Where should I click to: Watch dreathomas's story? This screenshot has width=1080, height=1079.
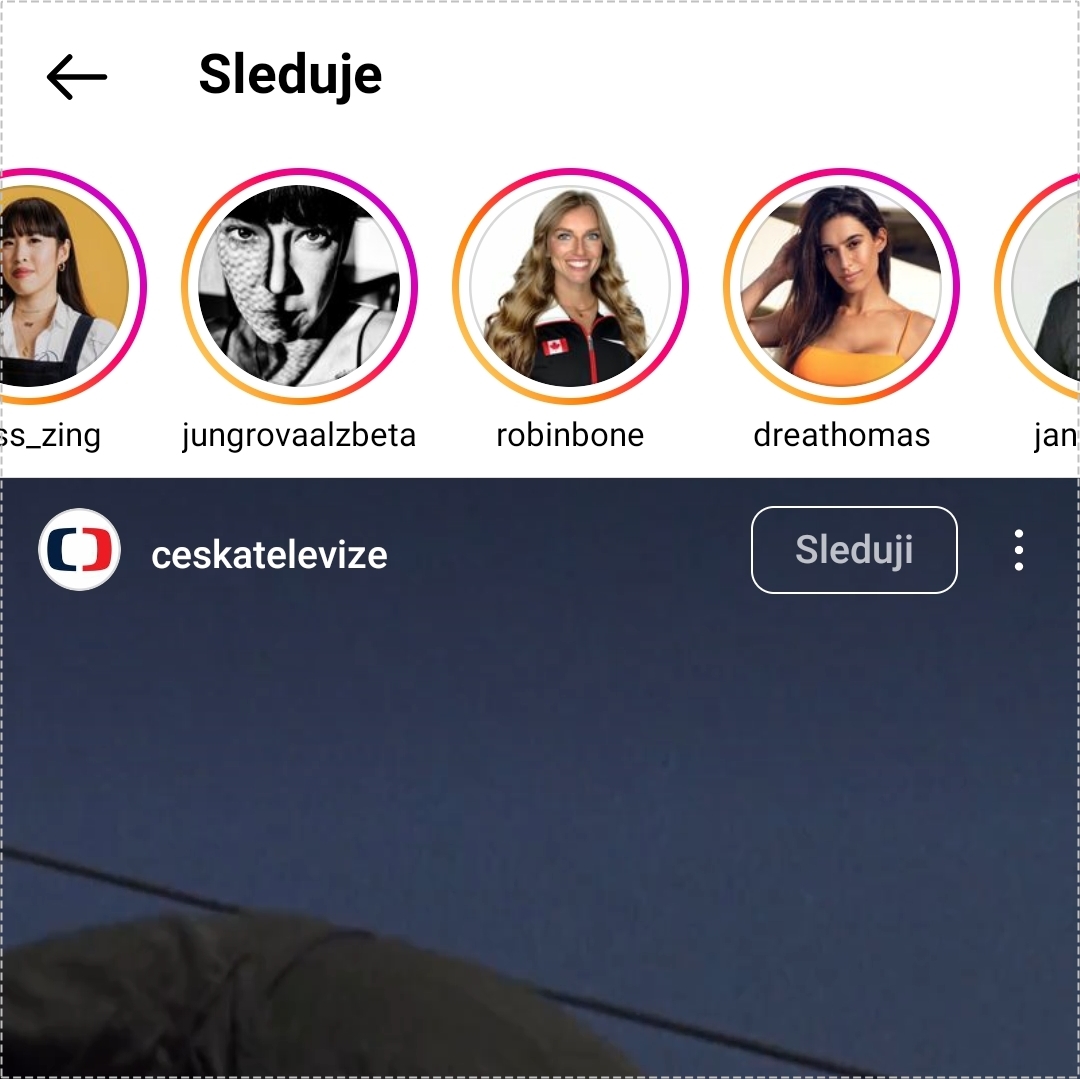coord(841,287)
